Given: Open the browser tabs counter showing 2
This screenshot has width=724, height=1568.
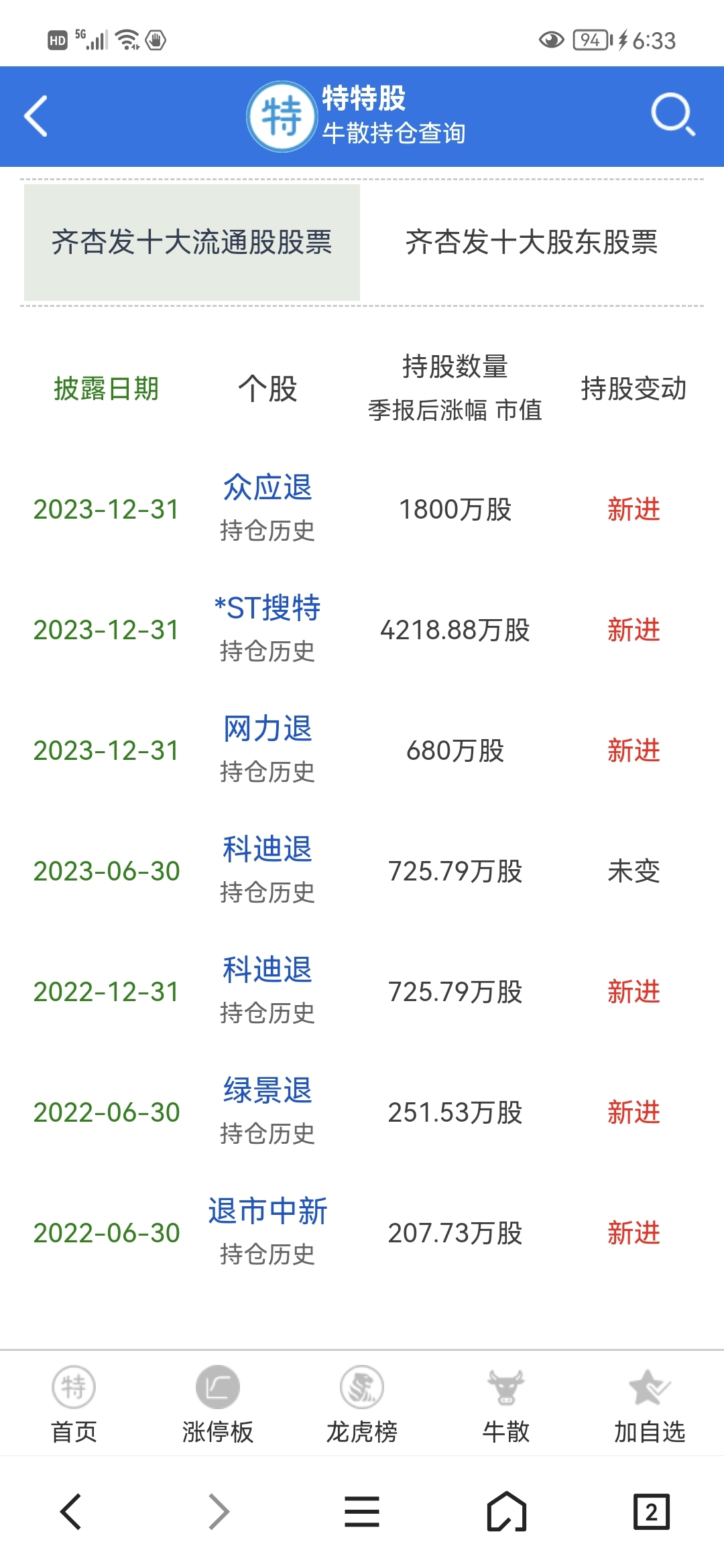Looking at the screenshot, I should 651,1512.
